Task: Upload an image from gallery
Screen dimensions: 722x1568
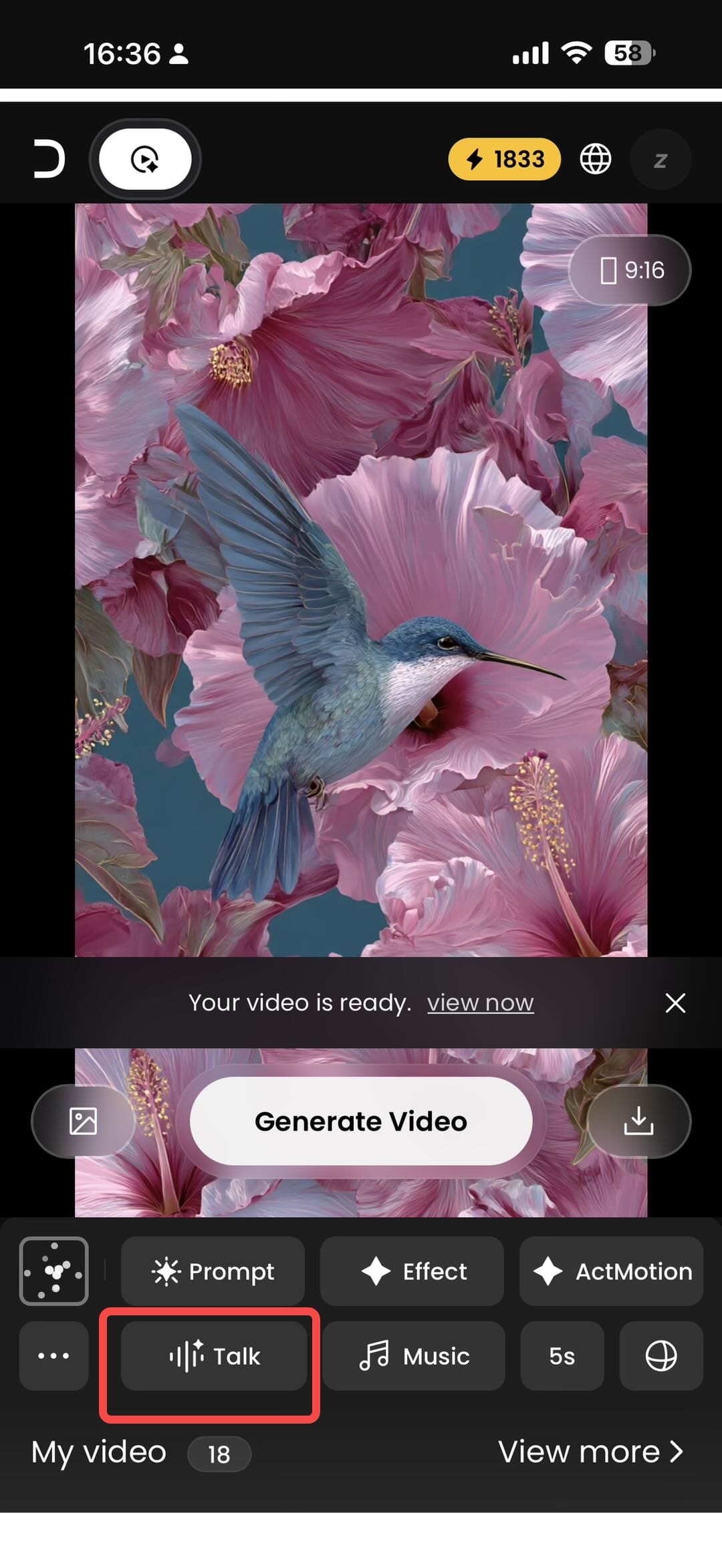Action: pos(83,1121)
